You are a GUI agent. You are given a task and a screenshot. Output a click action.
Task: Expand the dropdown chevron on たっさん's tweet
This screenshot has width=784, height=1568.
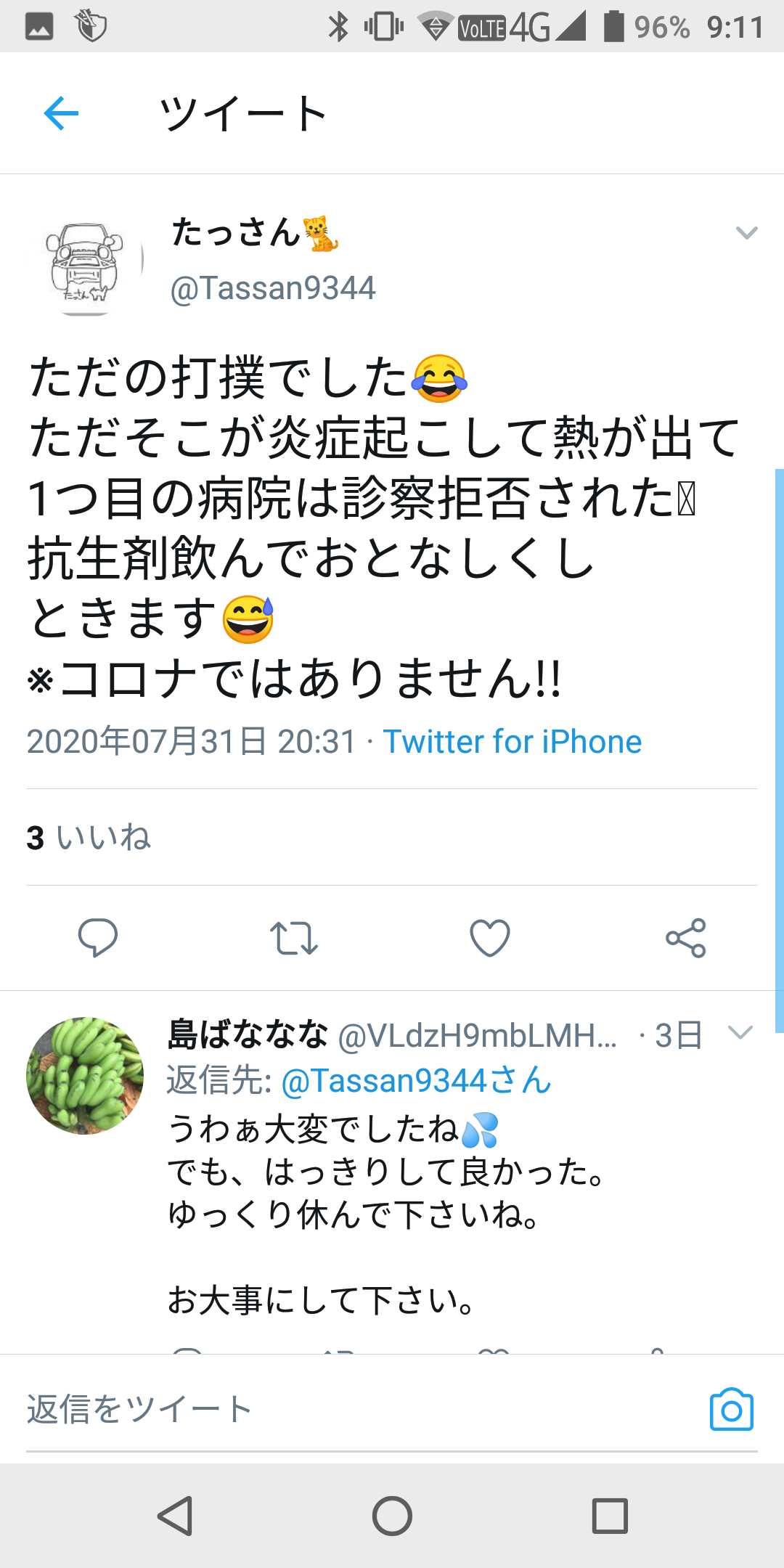746,233
